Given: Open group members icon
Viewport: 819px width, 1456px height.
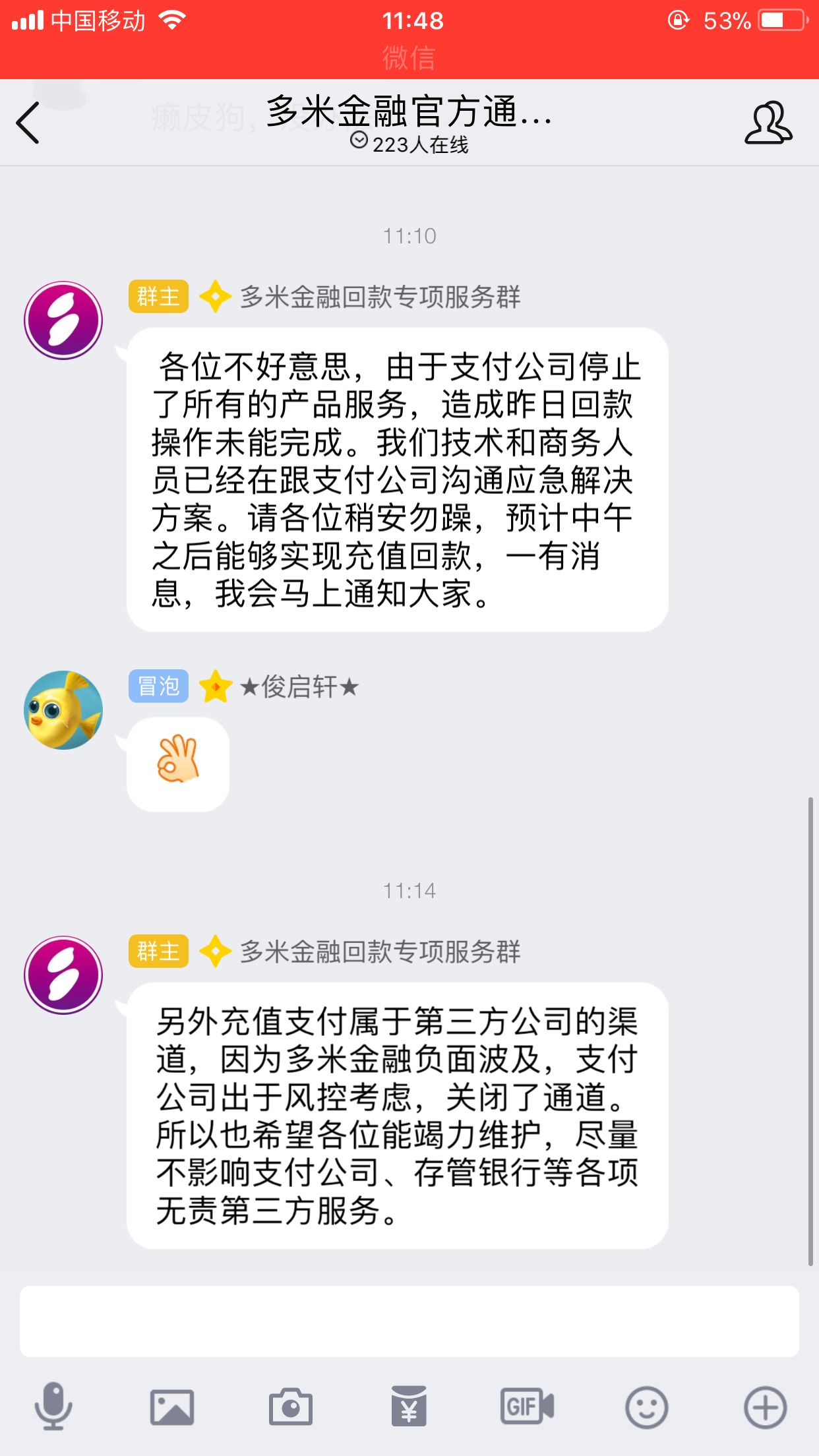Looking at the screenshot, I should (768, 123).
